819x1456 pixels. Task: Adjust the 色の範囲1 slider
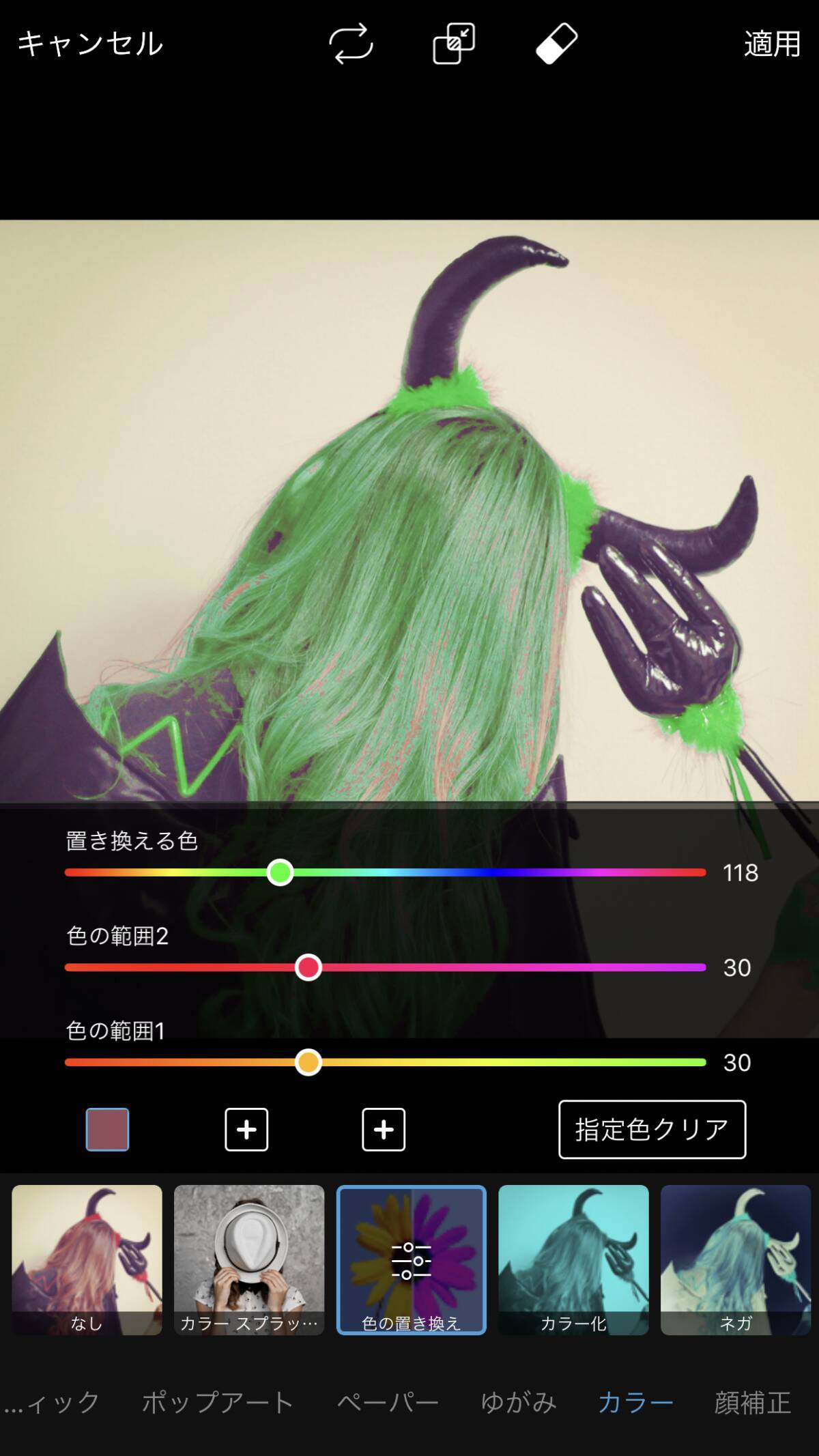pos(308,1062)
